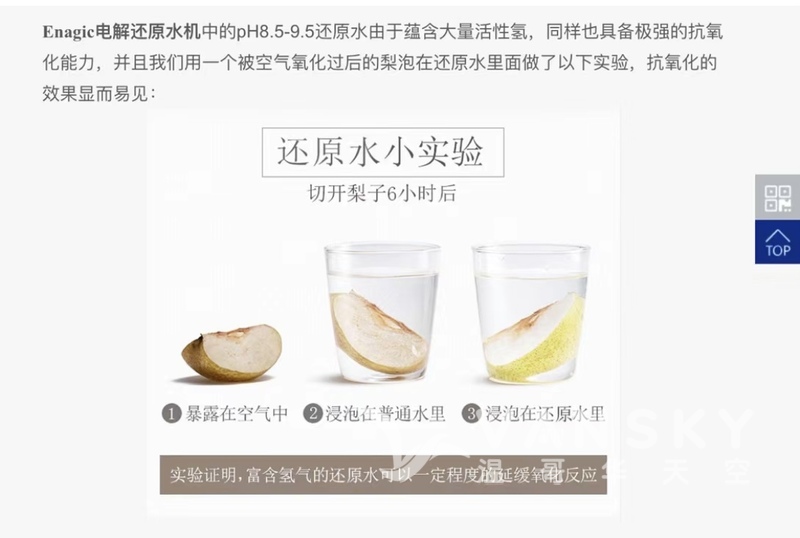800x538 pixels.
Task: Open the QR code floating button
Action: 777,198
